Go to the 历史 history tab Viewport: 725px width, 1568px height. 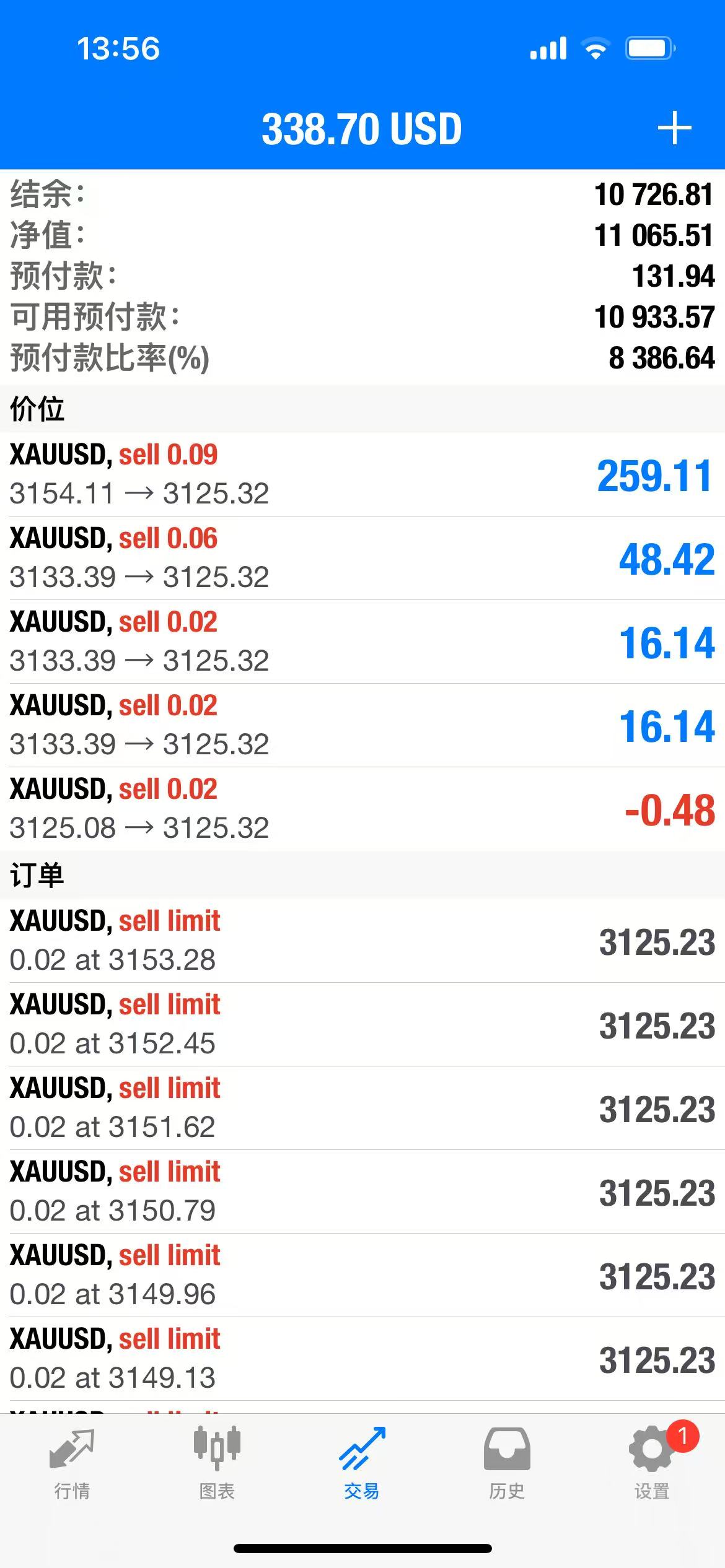(x=507, y=1464)
